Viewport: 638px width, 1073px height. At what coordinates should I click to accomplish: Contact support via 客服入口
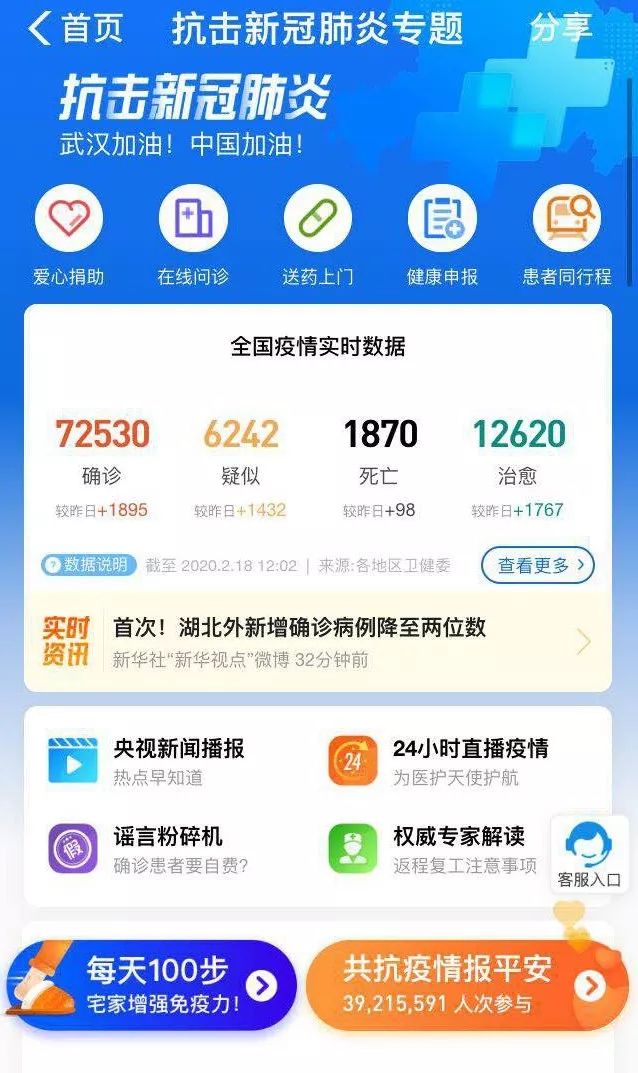click(x=589, y=854)
